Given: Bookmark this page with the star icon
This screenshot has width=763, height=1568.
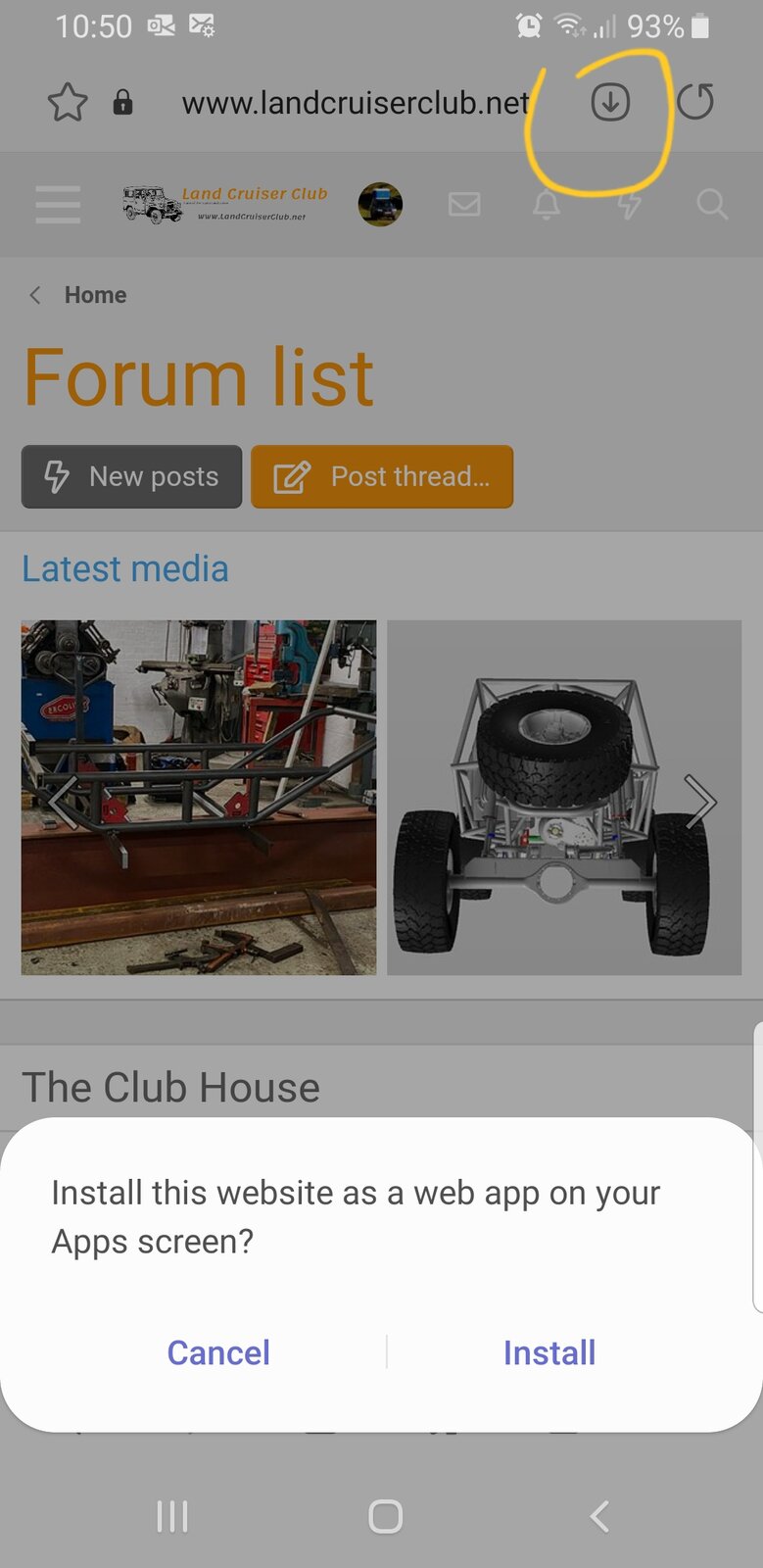Looking at the screenshot, I should pyautogui.click(x=68, y=102).
